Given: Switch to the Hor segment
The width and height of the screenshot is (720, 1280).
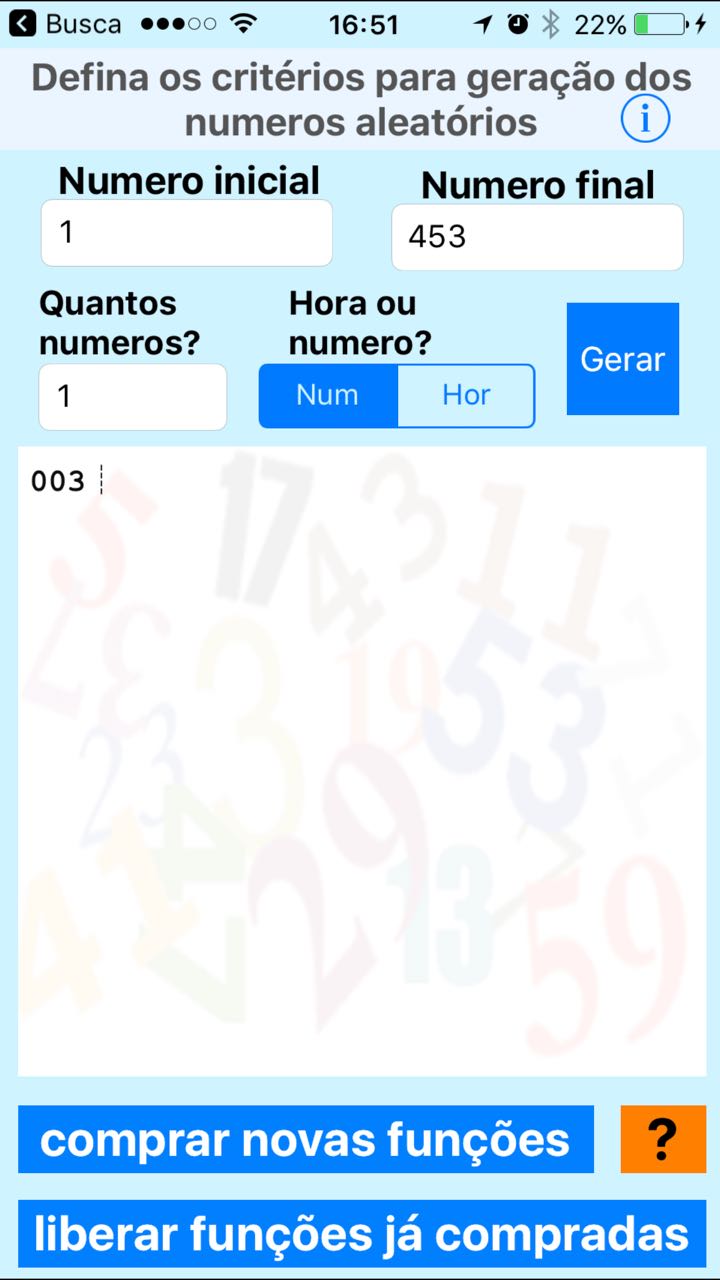Looking at the screenshot, I should click(x=466, y=395).
